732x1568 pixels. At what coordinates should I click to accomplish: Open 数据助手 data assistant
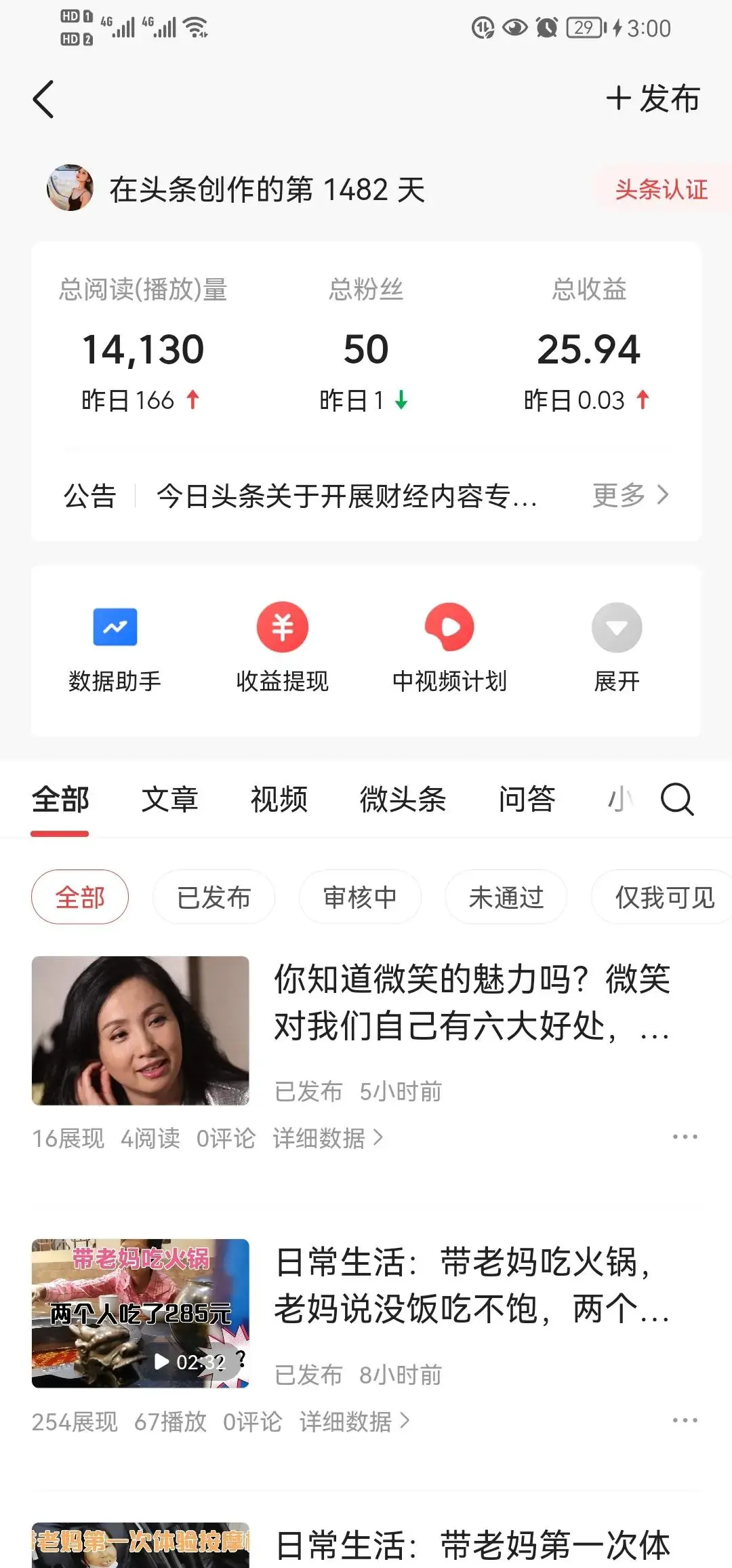[x=115, y=648]
